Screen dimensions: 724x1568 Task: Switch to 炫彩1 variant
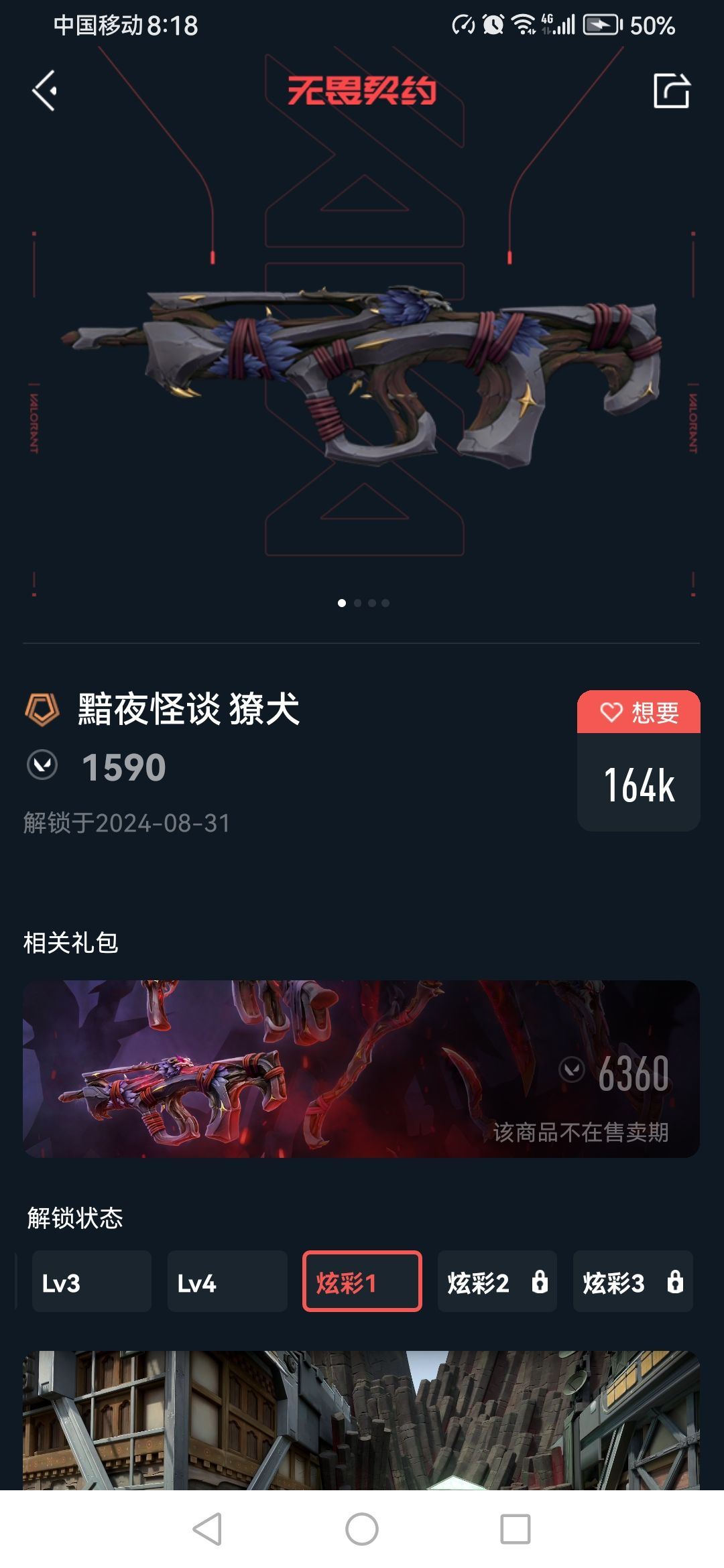click(362, 1281)
